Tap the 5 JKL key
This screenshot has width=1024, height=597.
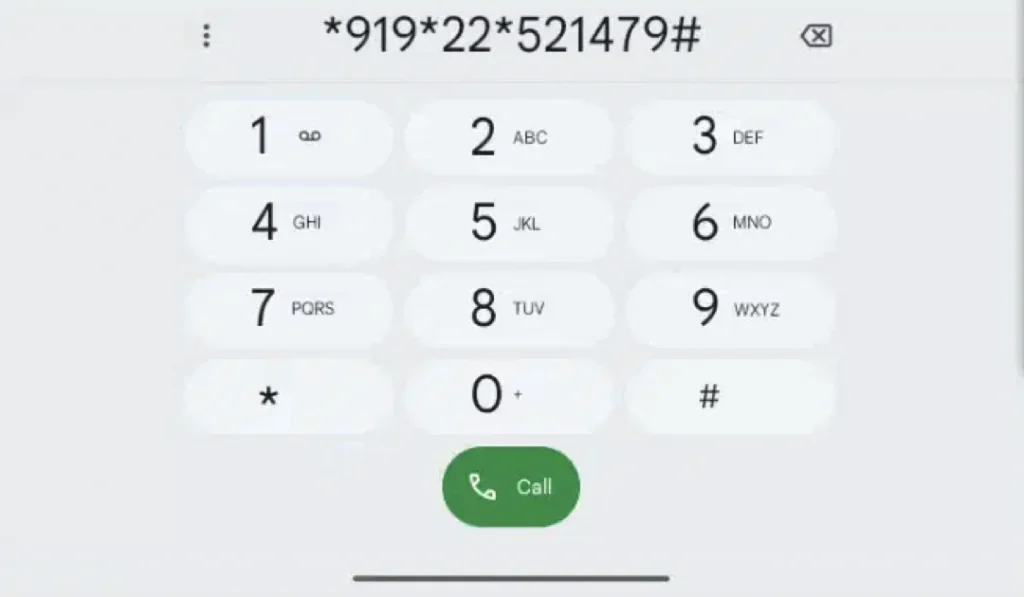click(x=510, y=222)
